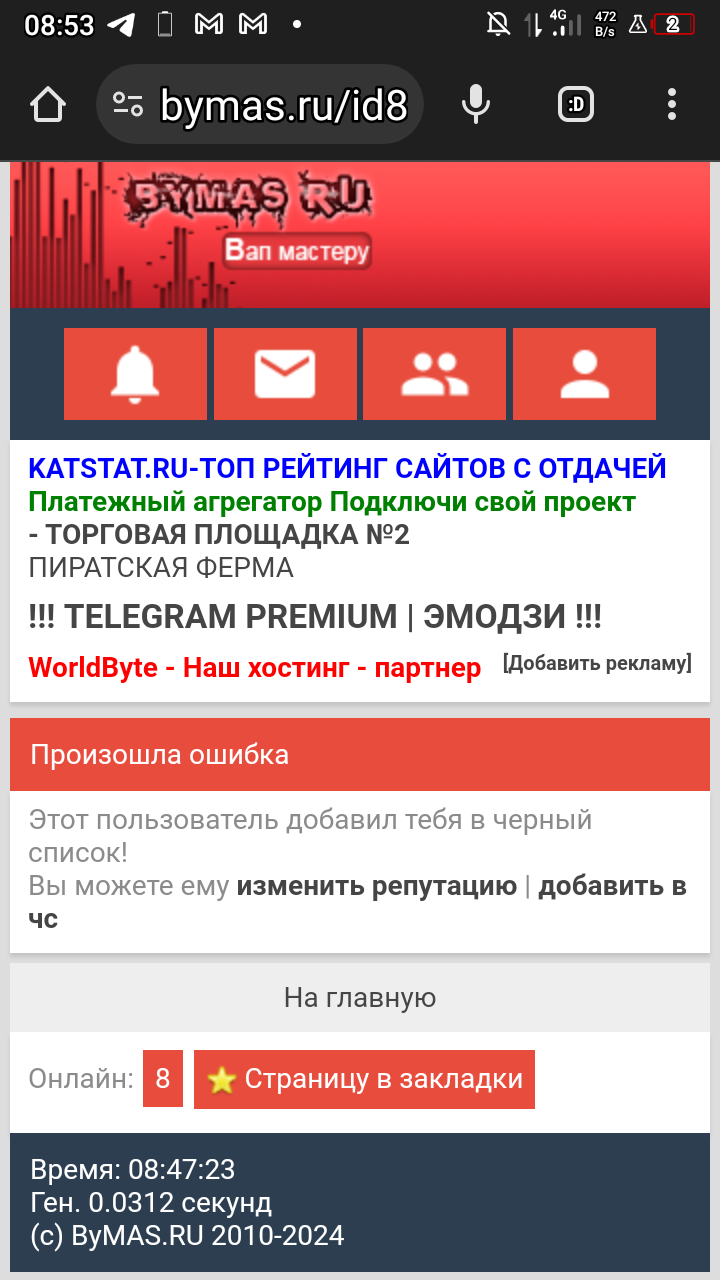Viewport: 720px width, 1280px height.
Task: Add Страницу в закладки
Action: [364, 1079]
